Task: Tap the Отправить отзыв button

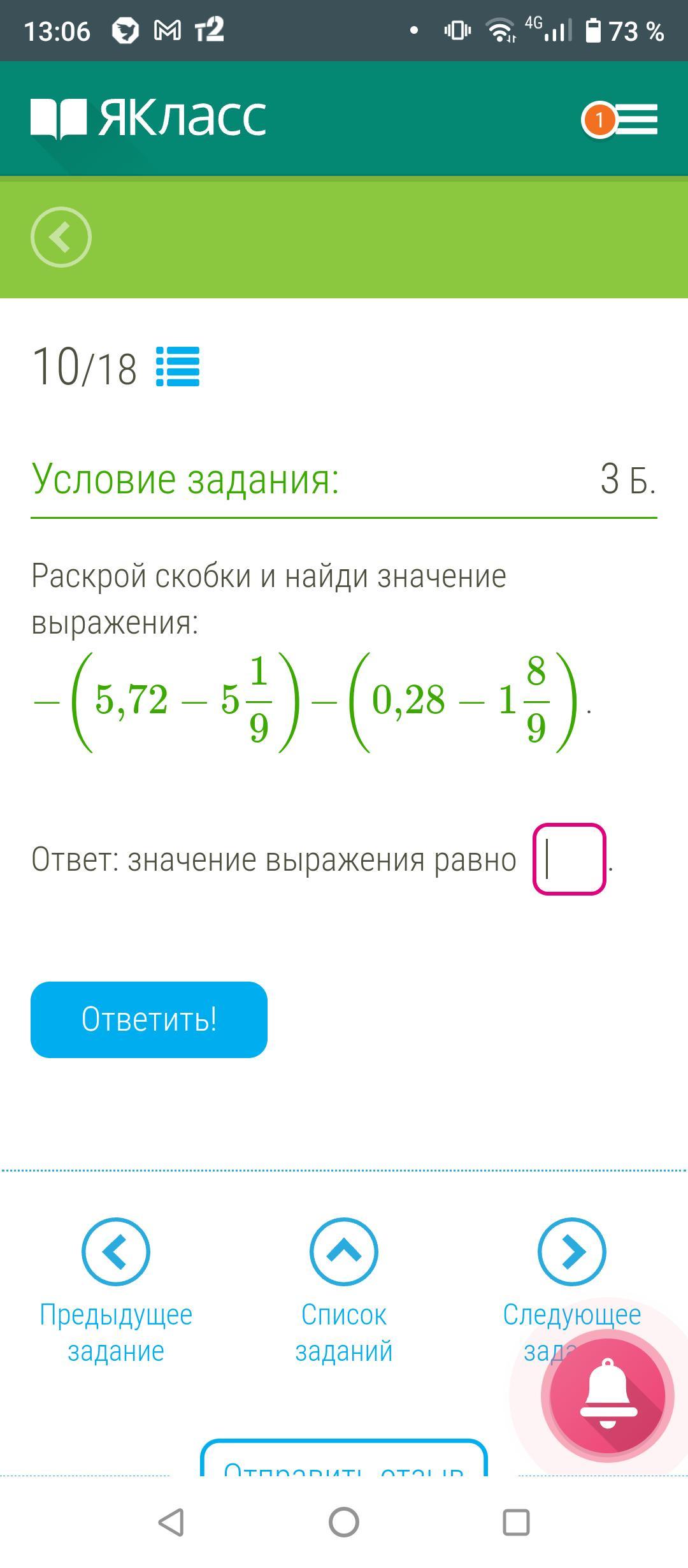Action: [344, 1460]
